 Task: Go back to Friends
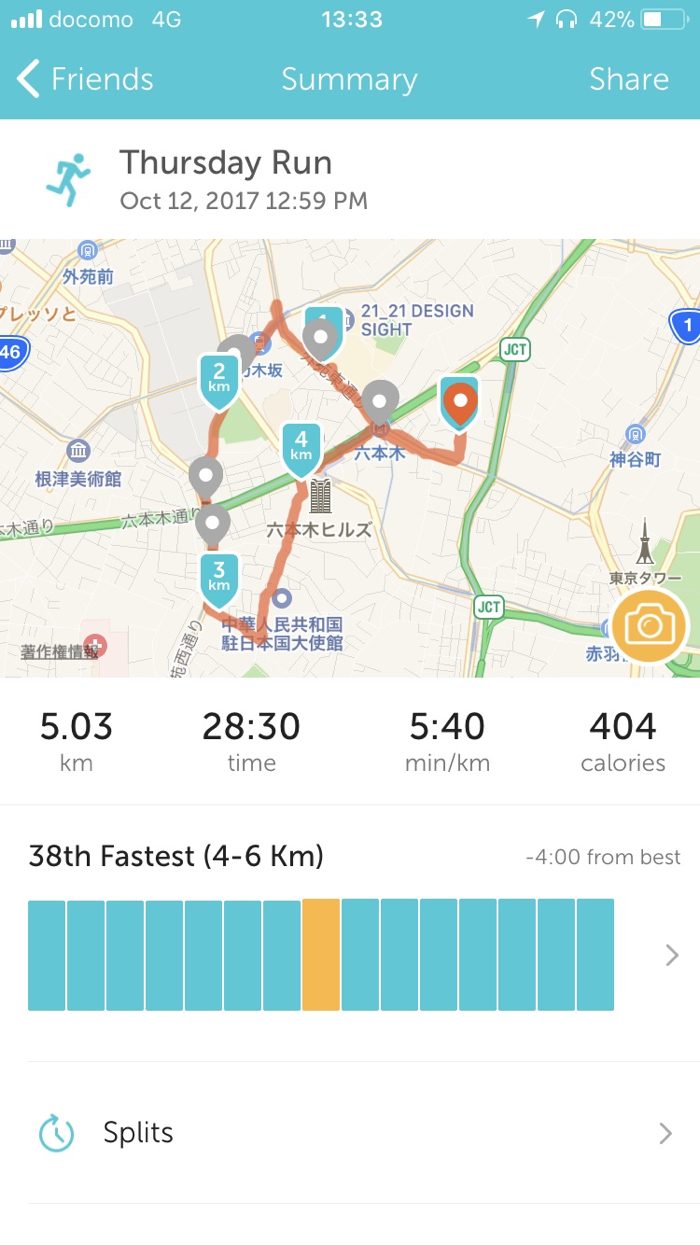pyautogui.click(x=84, y=79)
